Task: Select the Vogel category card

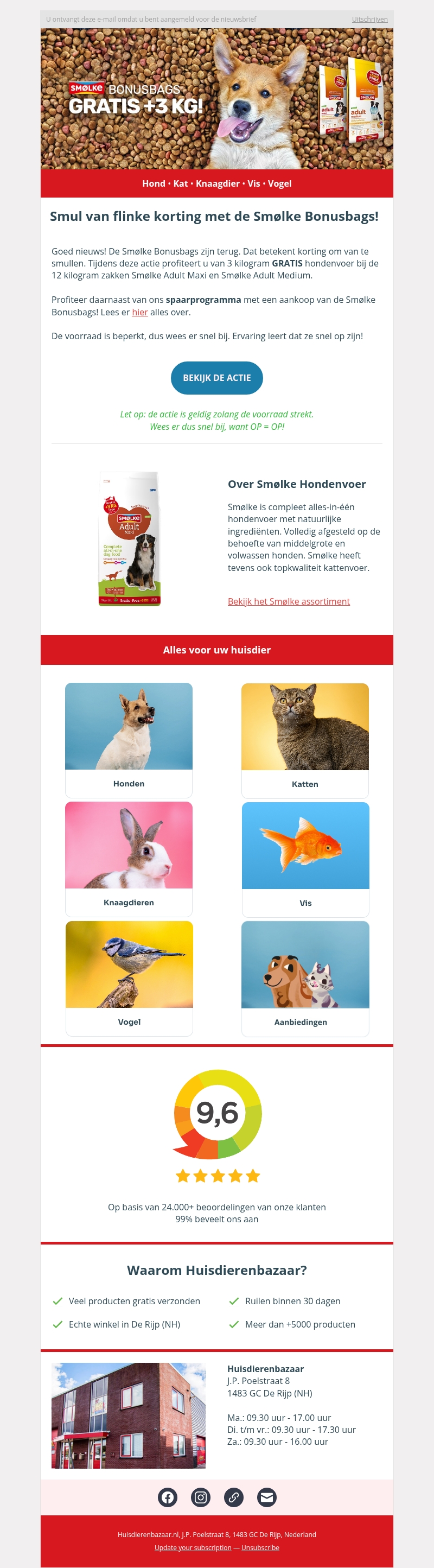Action: coord(129,977)
